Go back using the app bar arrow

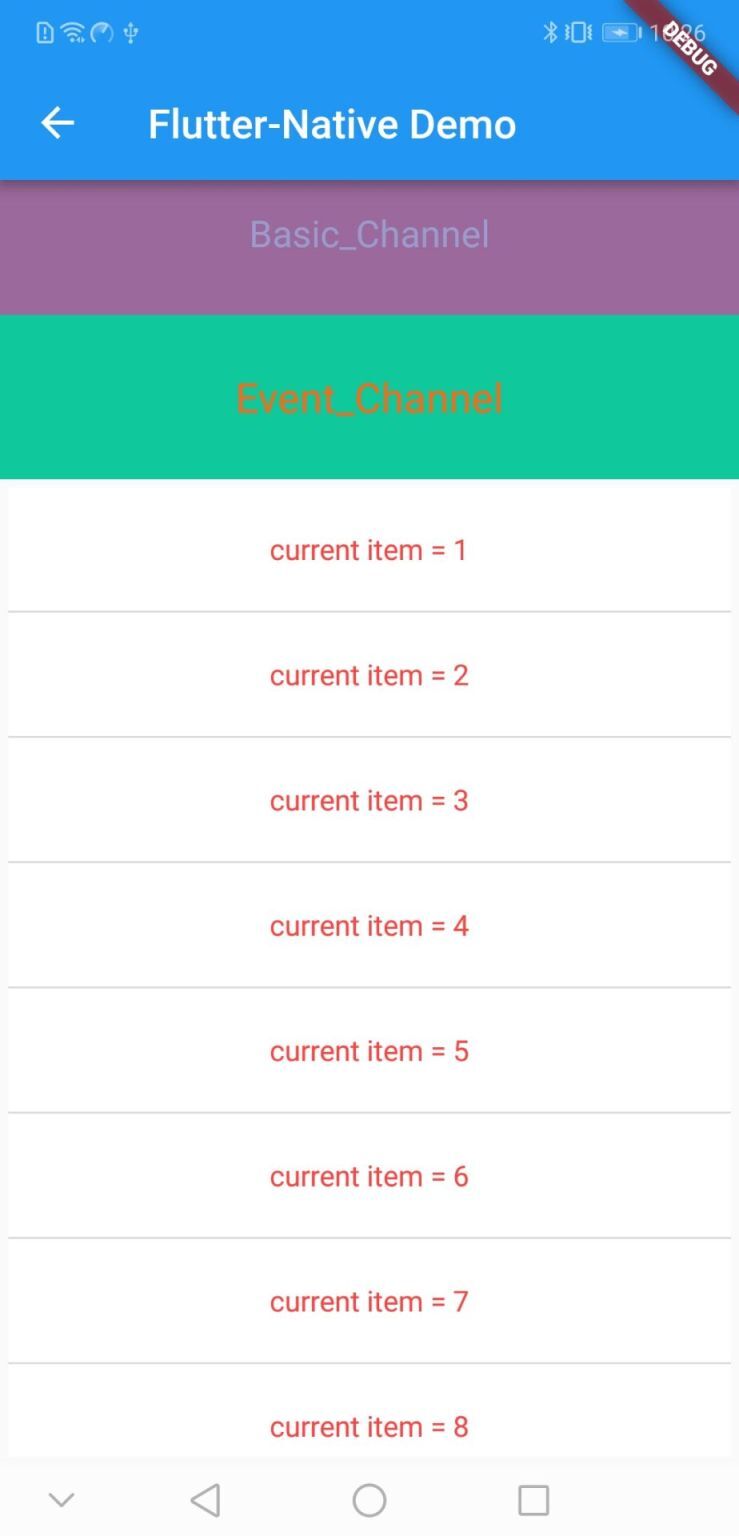click(x=58, y=124)
